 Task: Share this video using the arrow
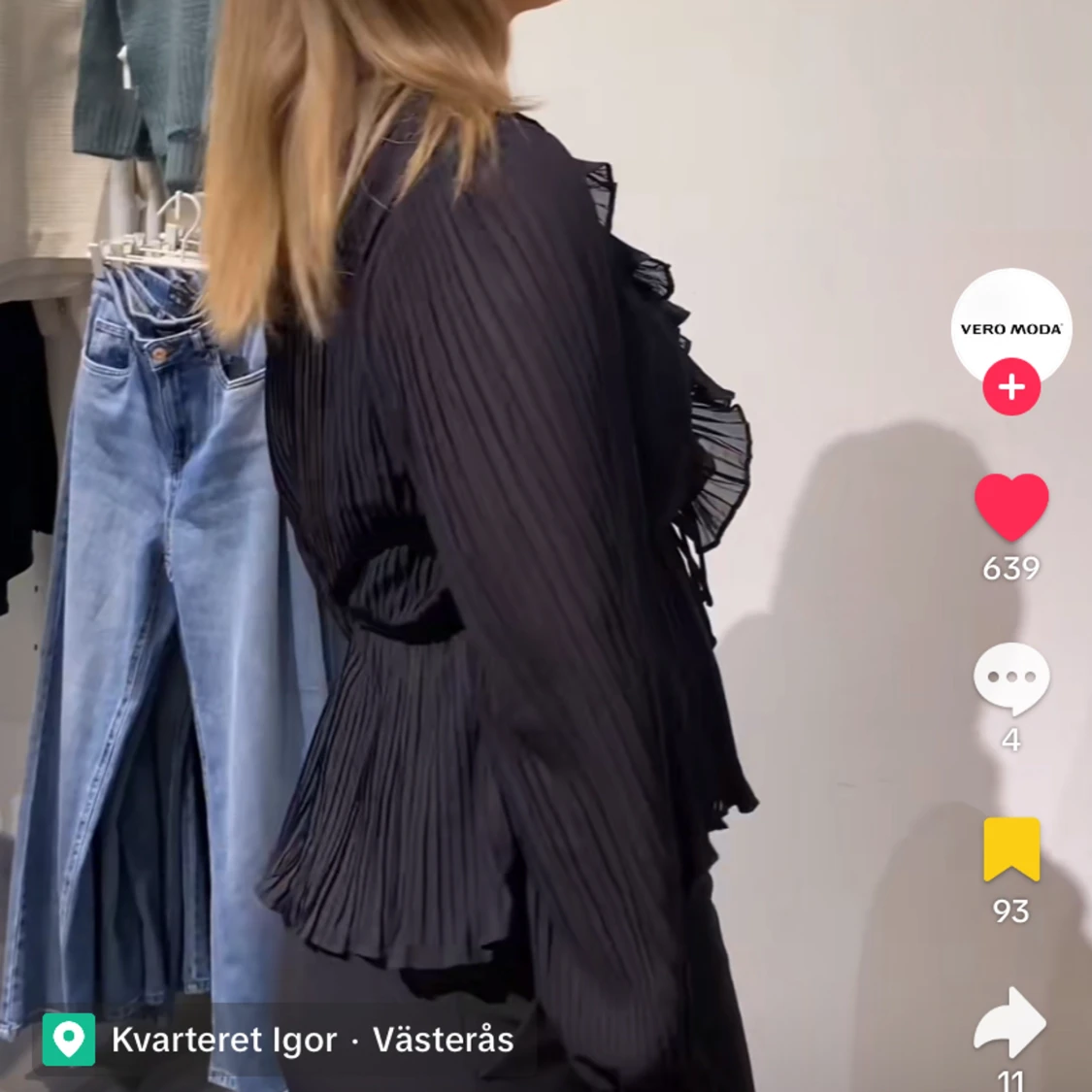(1011, 1022)
